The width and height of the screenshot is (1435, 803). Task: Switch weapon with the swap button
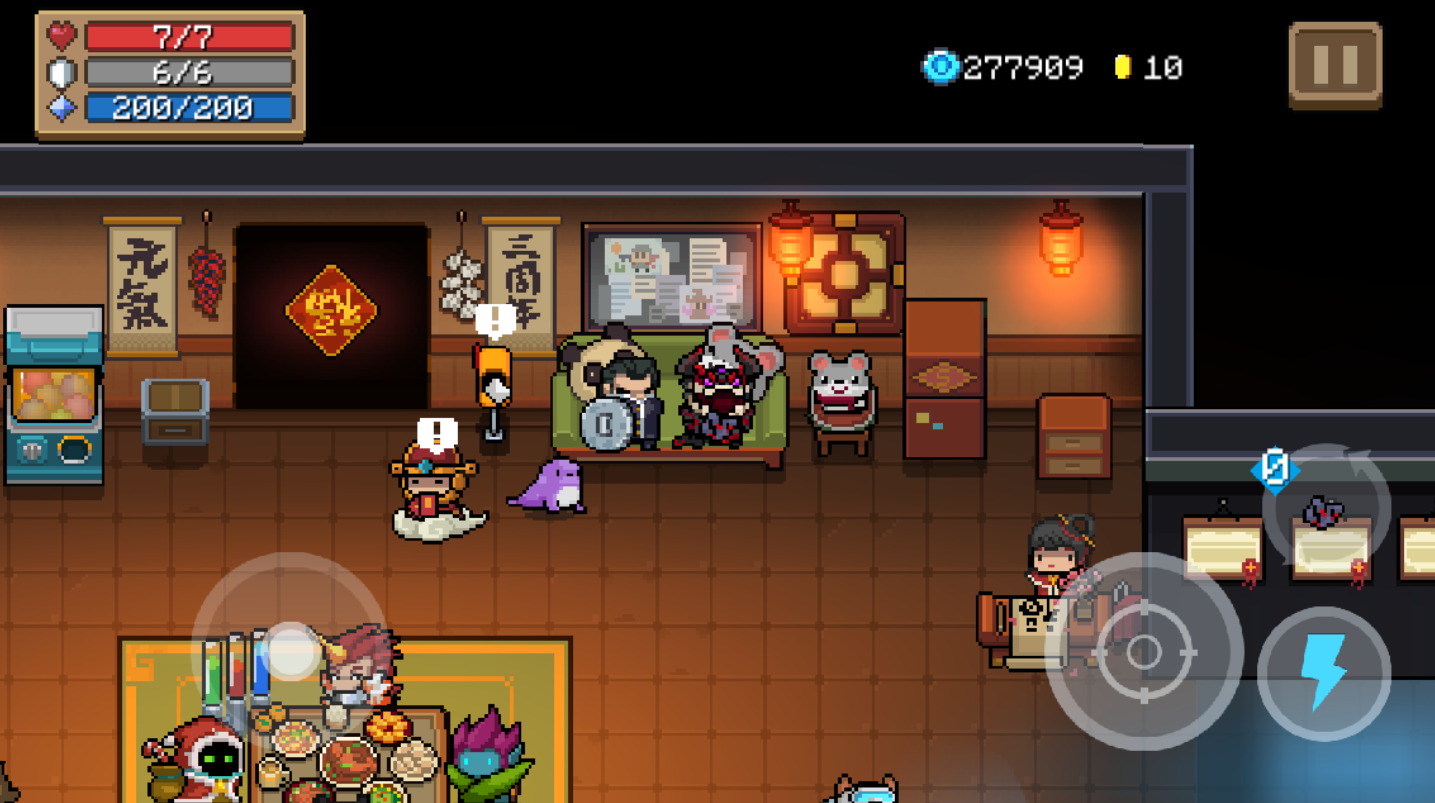pyautogui.click(x=1325, y=509)
